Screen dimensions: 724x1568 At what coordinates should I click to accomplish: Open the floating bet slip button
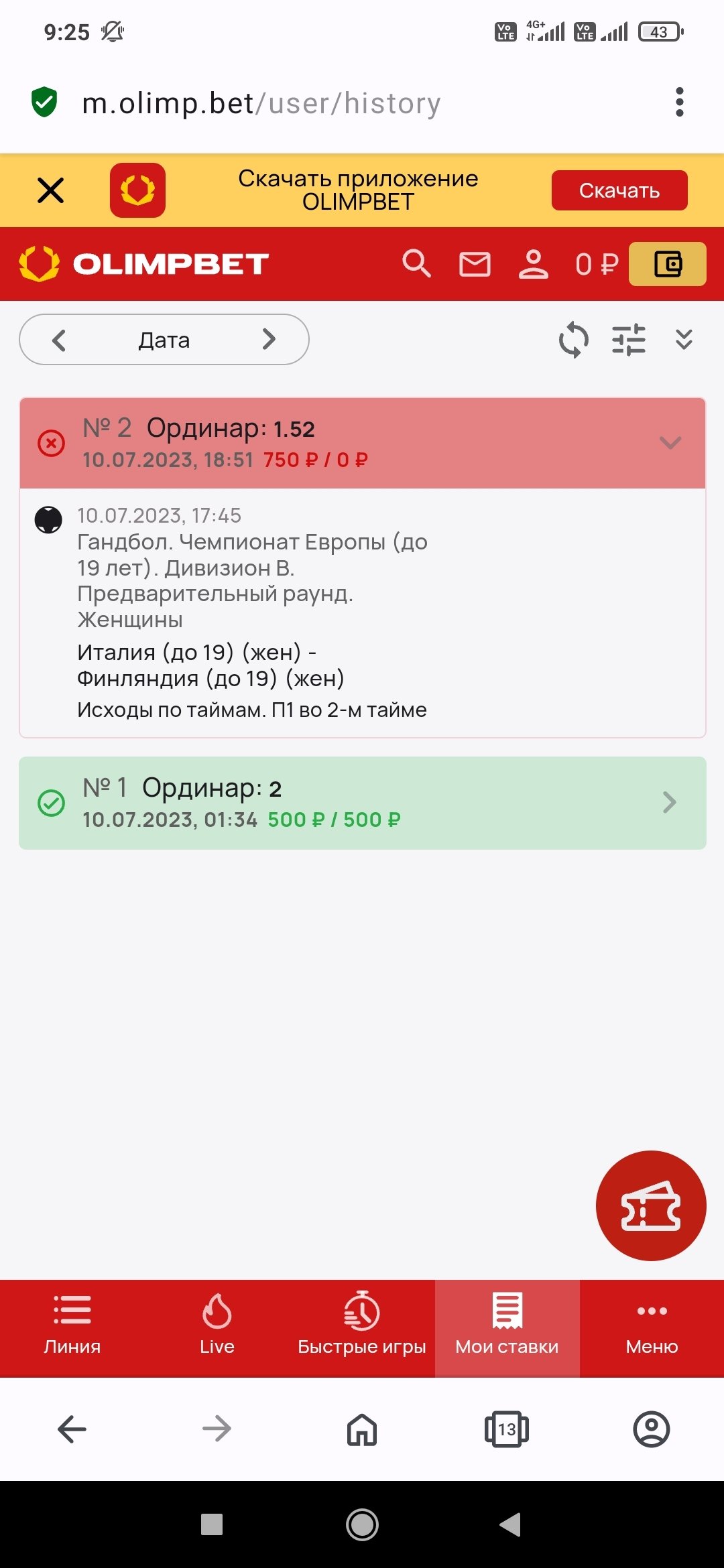(650, 1205)
